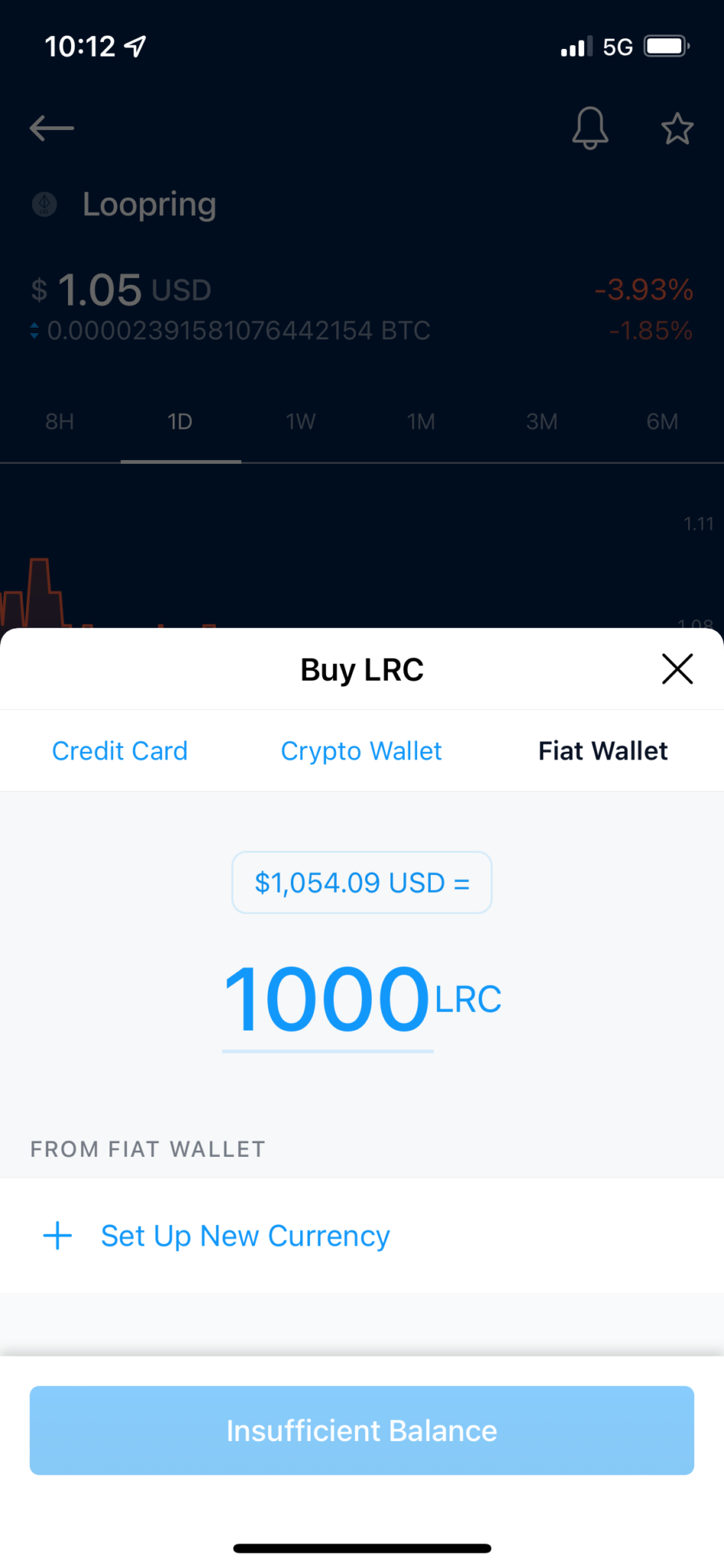Image resolution: width=724 pixels, height=1568 pixels.
Task: Set Up New Currency
Action: pos(362,1236)
